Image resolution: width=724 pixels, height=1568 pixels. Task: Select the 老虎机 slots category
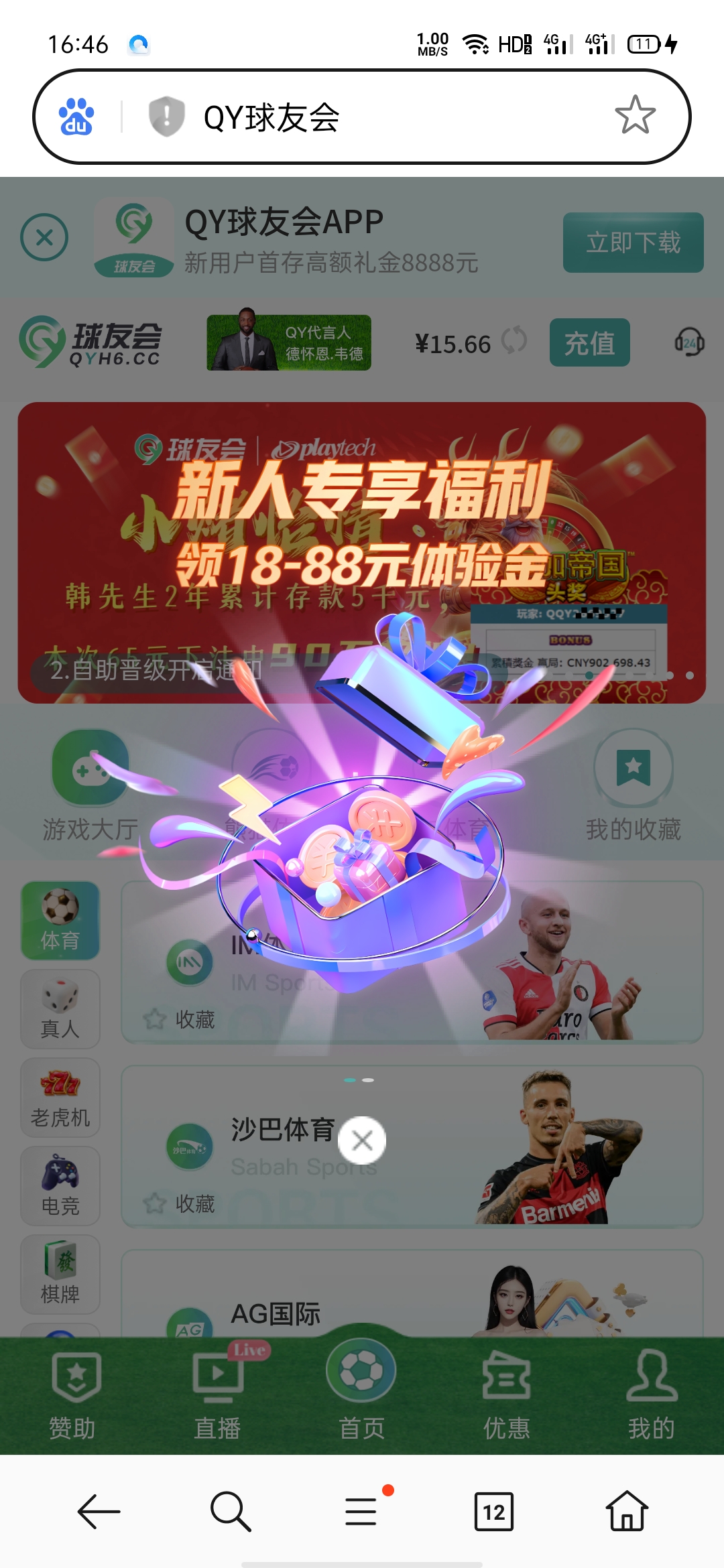pos(60,1098)
